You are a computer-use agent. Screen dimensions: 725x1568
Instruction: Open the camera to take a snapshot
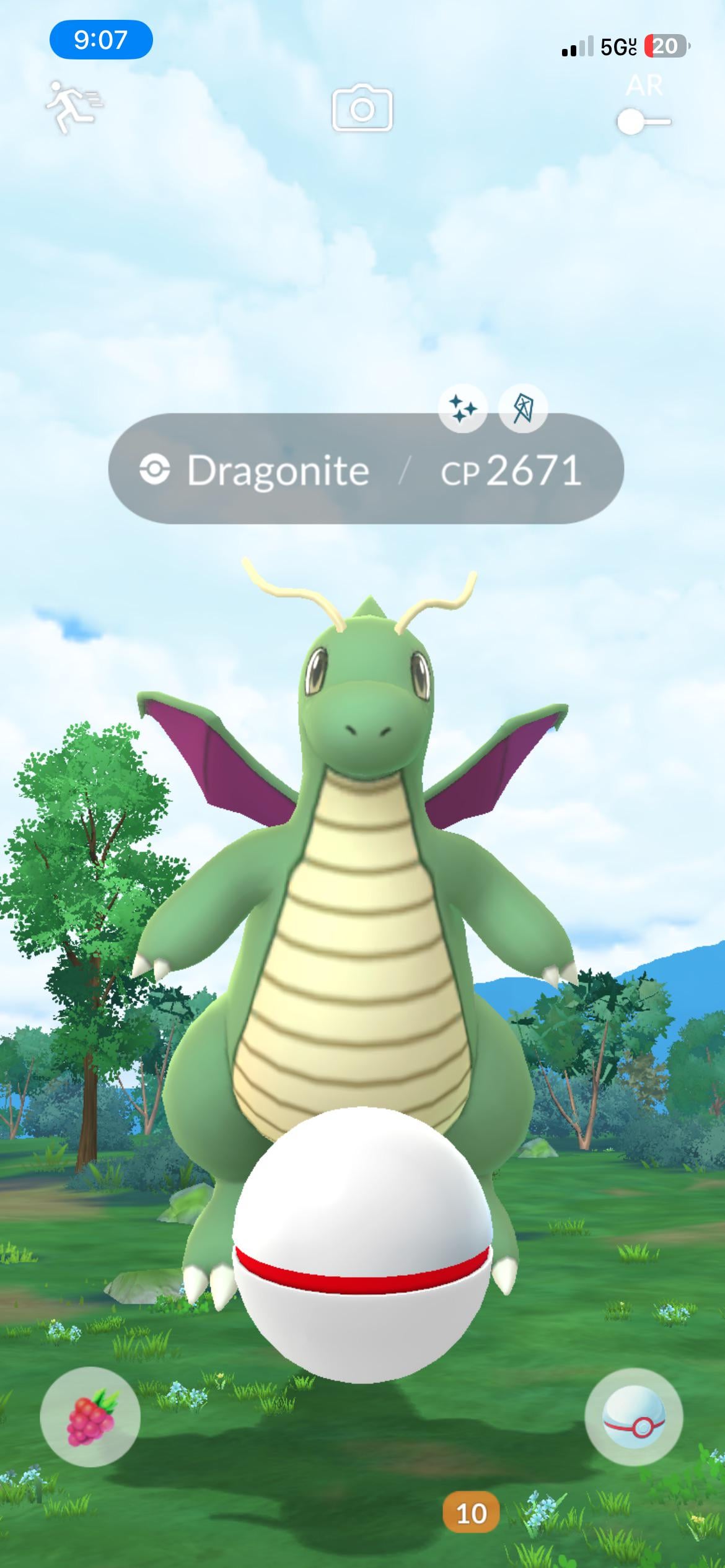[362, 109]
